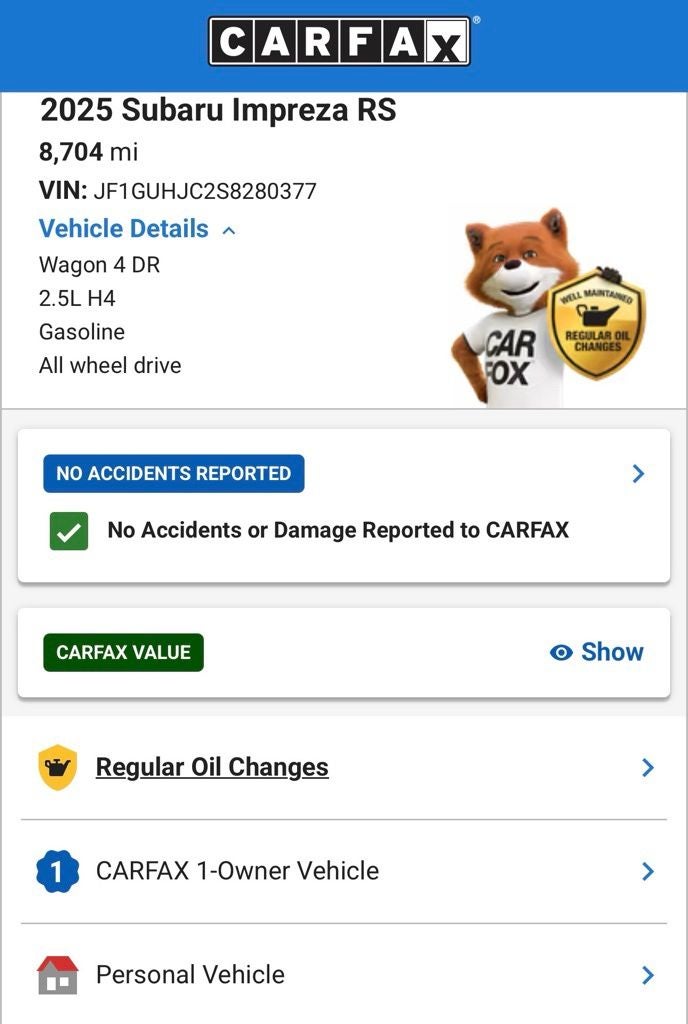Open Regular Oil Changes details
The image size is (688, 1024).
(x=344, y=767)
